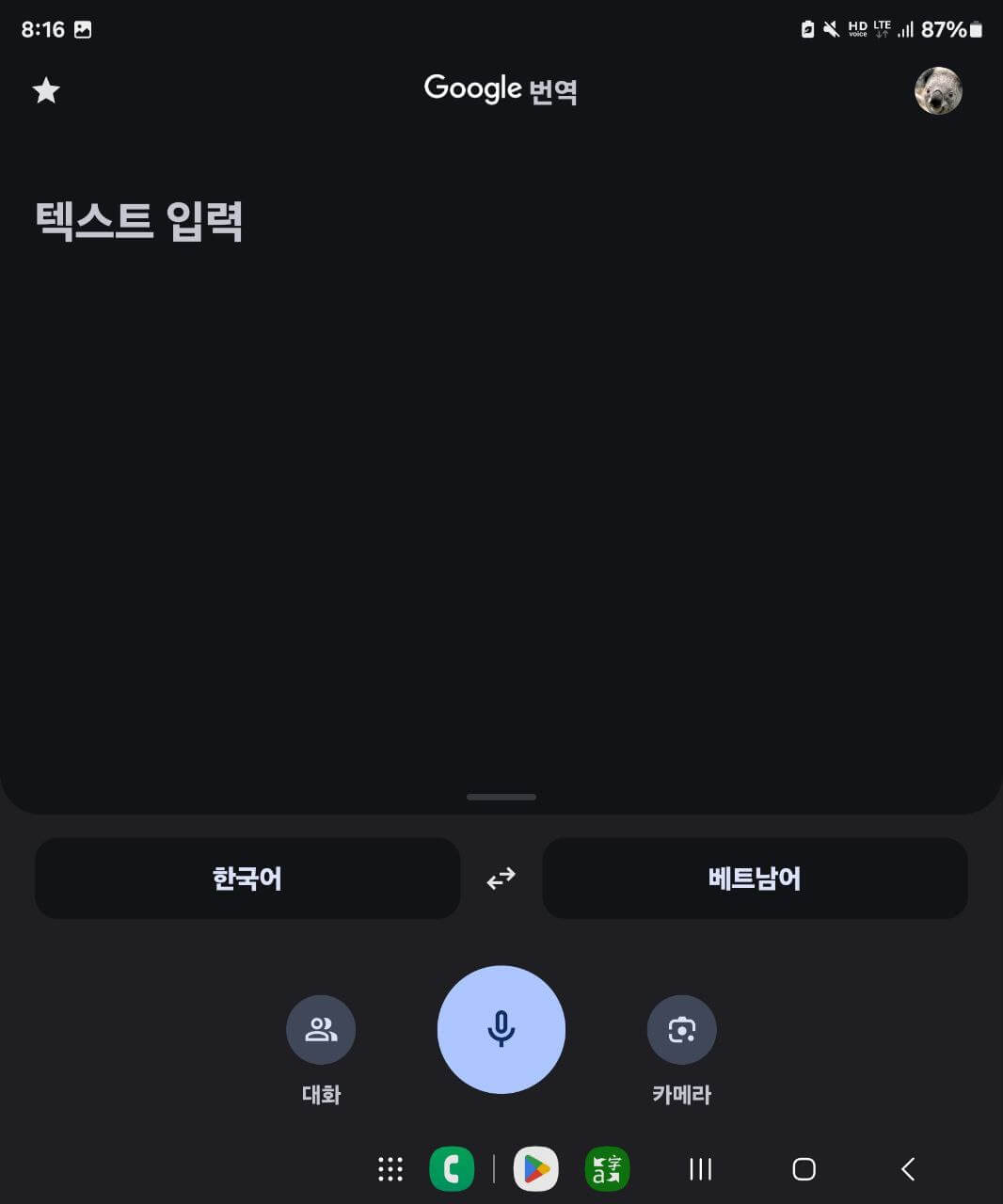Open saved translations with the star icon
This screenshot has width=1003, height=1204.
pyautogui.click(x=44, y=90)
